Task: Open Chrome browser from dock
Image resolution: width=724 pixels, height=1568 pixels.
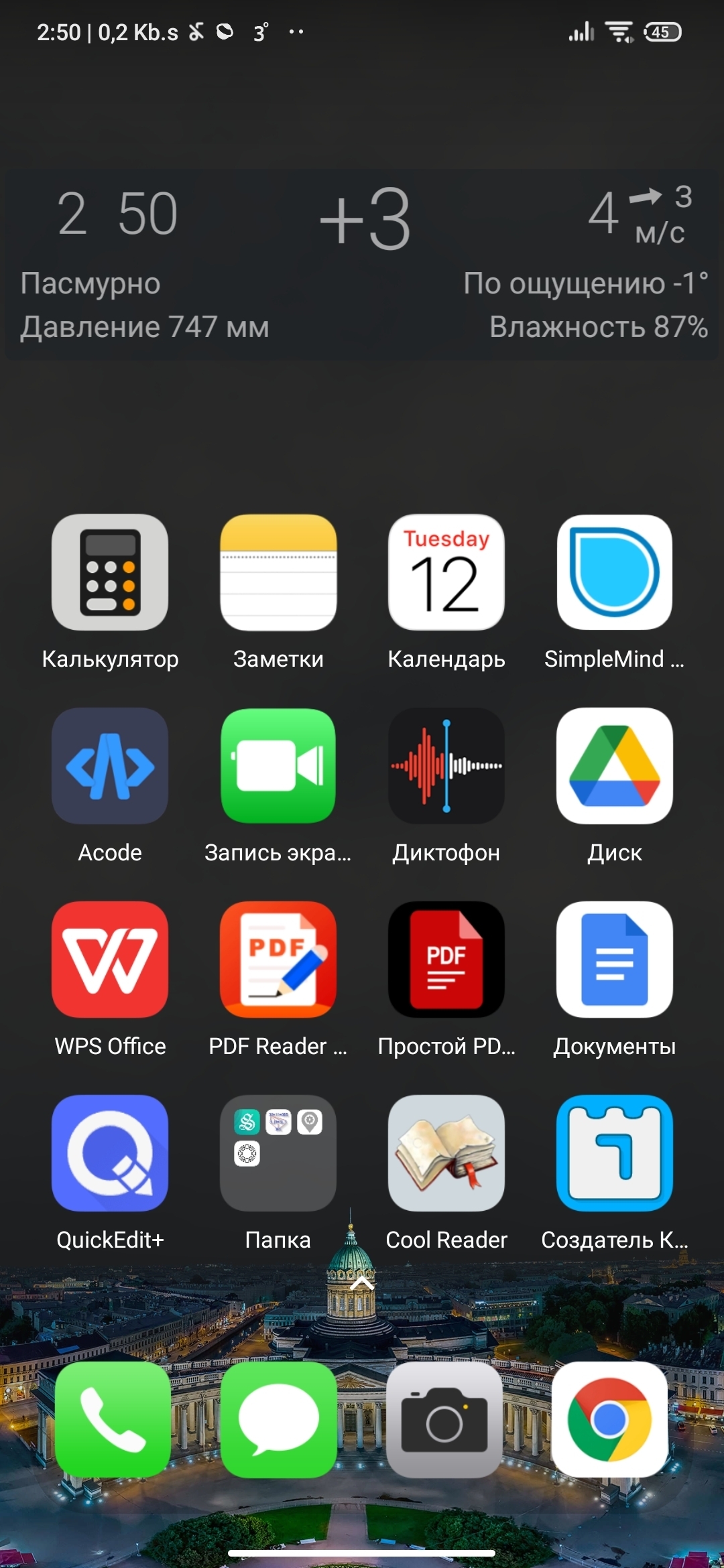Action: [609, 1419]
